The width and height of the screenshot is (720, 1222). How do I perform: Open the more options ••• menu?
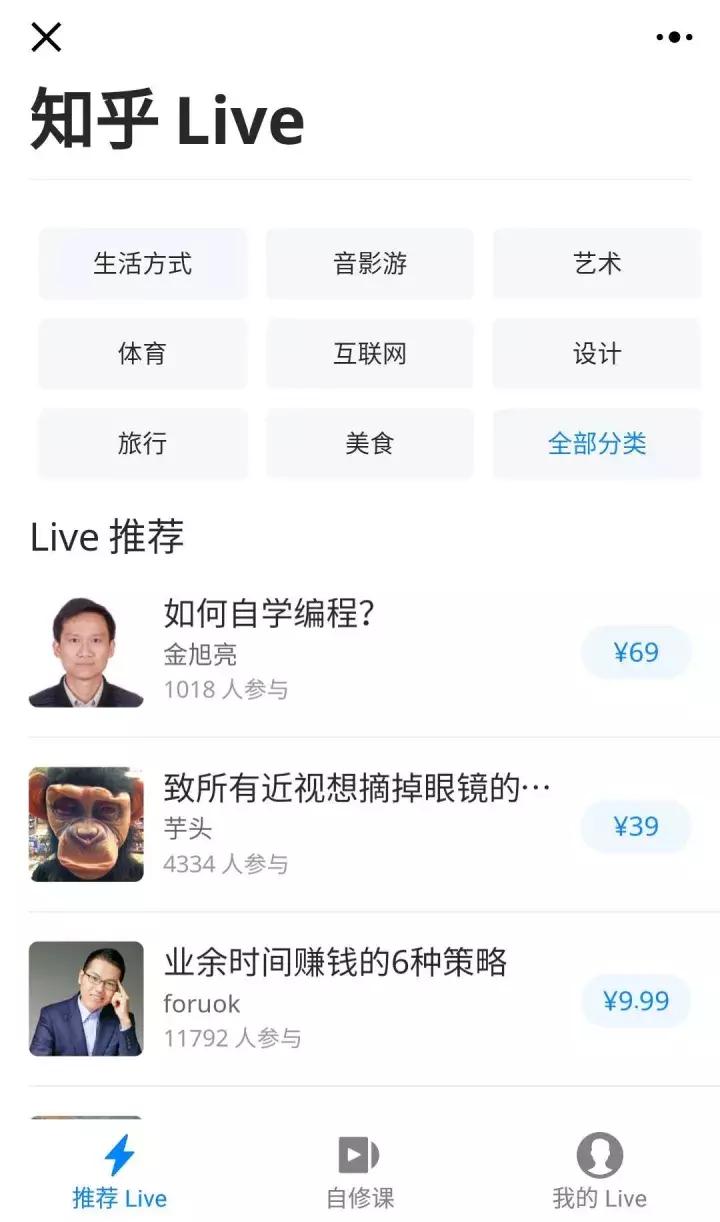pos(676,37)
